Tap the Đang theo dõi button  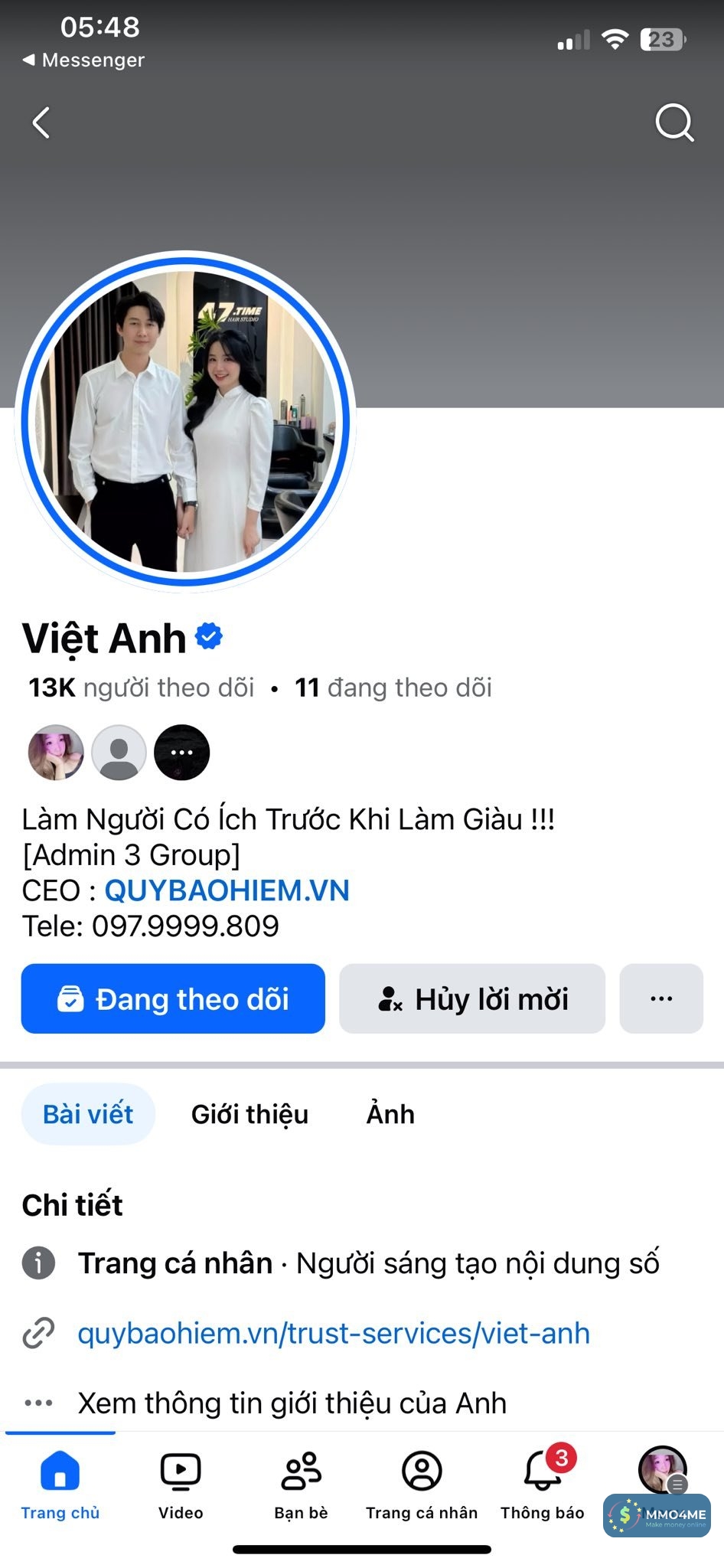pyautogui.click(x=173, y=998)
